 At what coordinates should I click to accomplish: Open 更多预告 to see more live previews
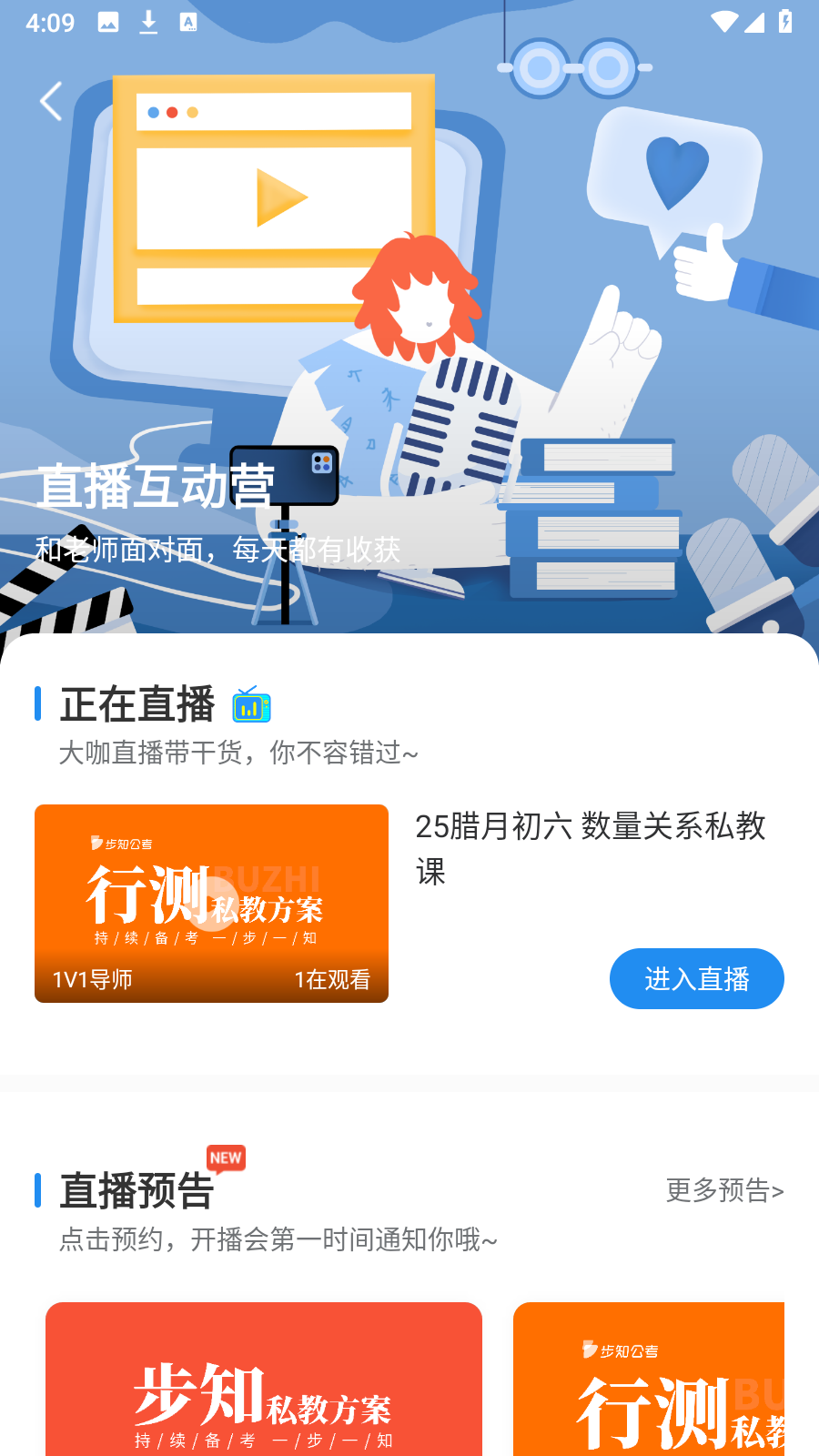[x=725, y=1189]
